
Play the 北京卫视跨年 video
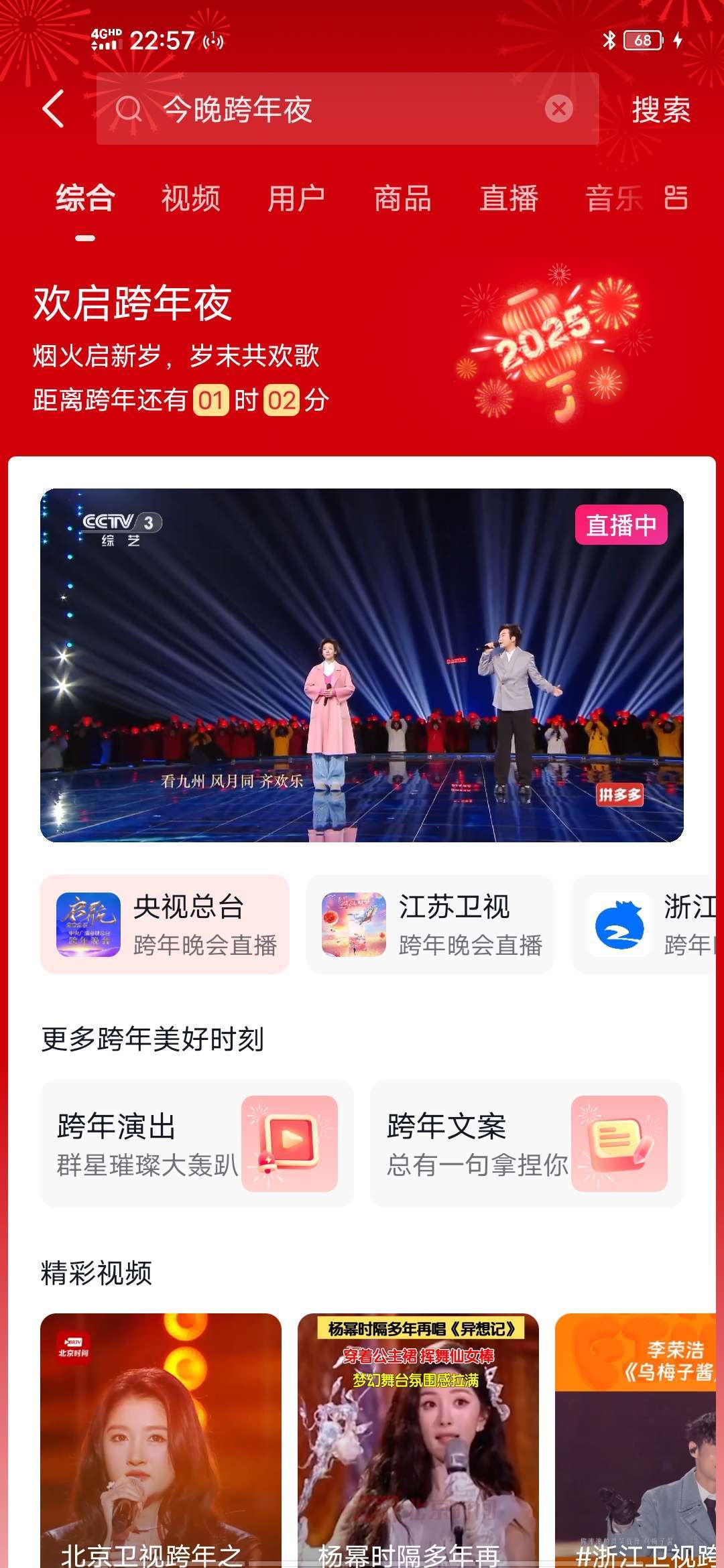click(161, 1441)
